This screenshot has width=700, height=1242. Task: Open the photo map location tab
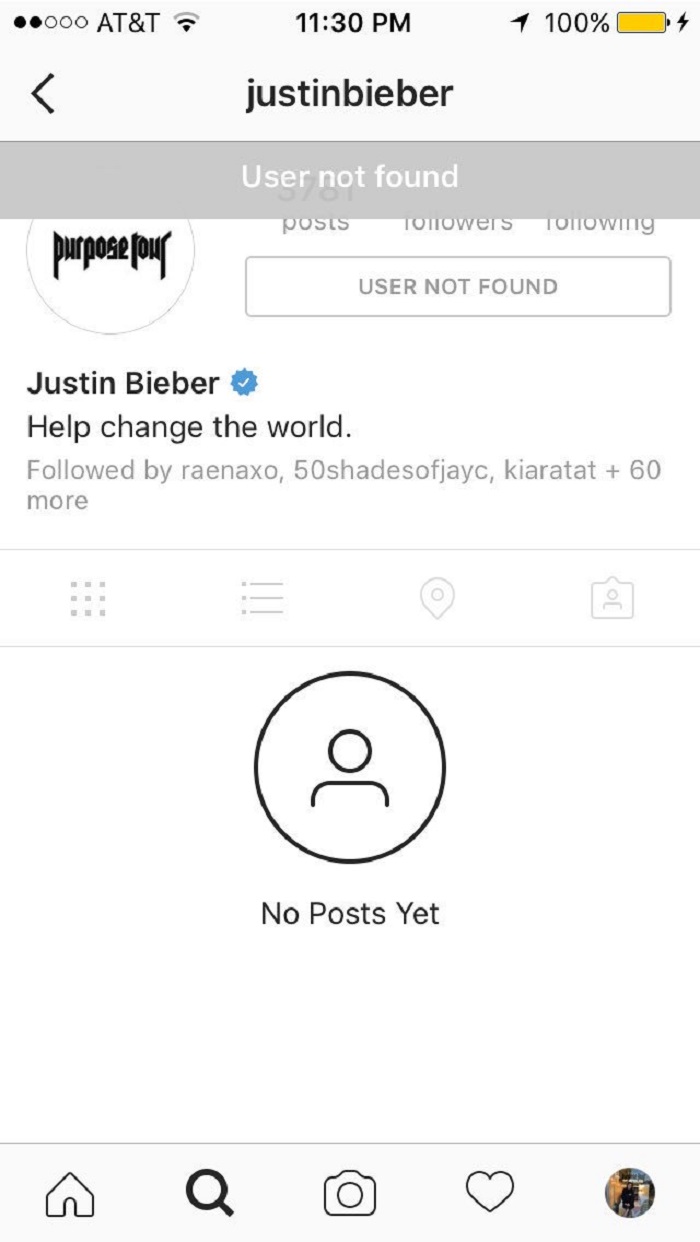point(437,599)
